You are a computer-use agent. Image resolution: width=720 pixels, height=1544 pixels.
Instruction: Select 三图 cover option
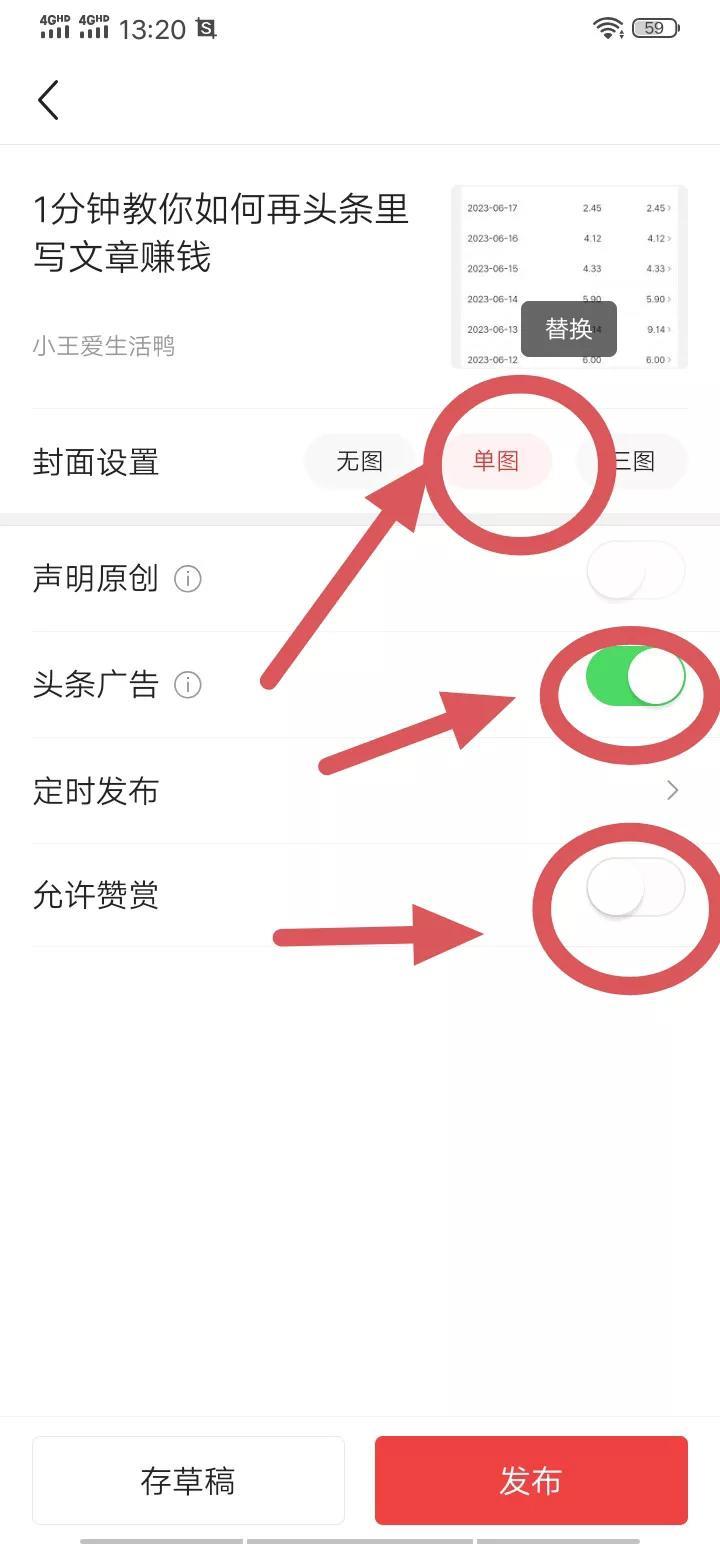coord(634,461)
